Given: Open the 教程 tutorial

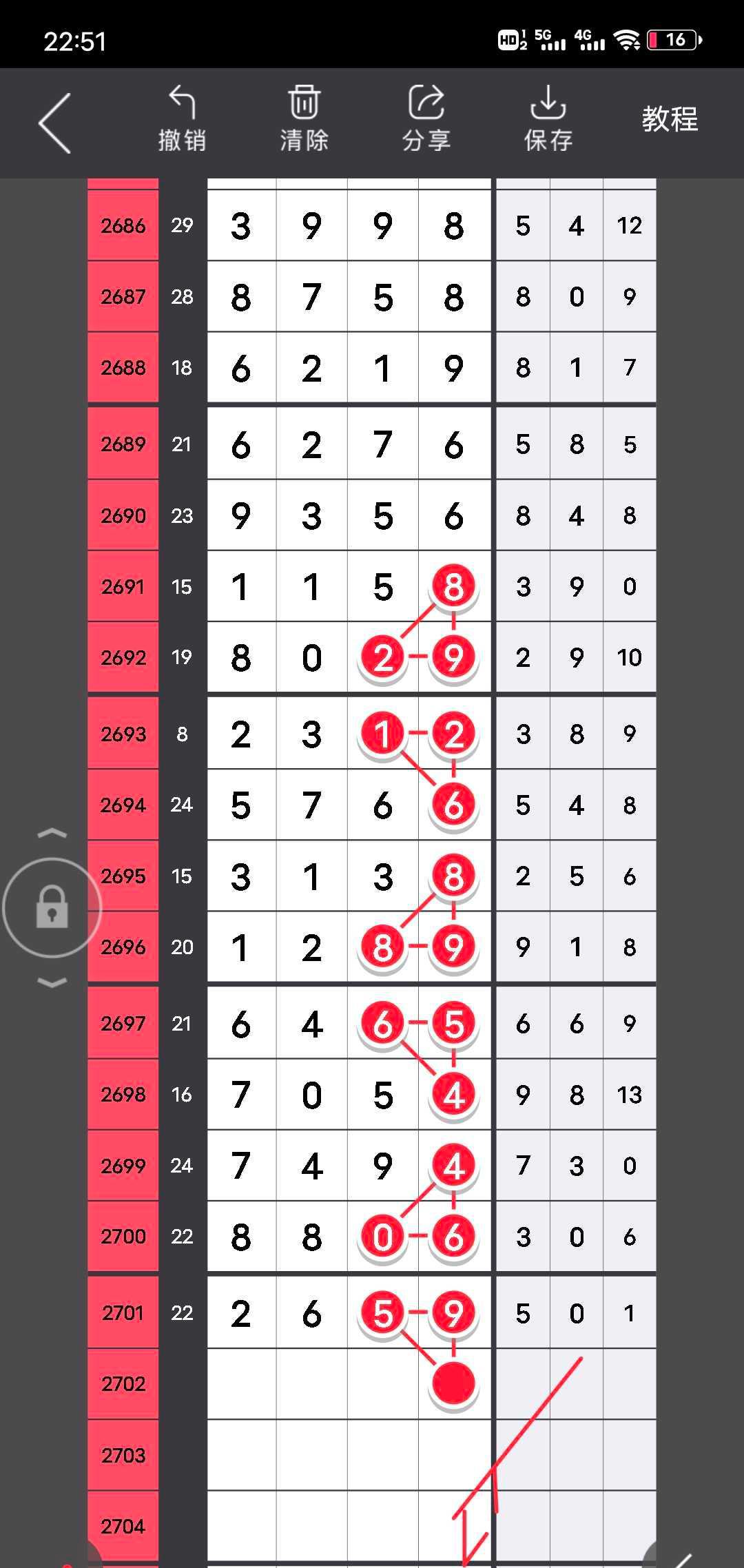Looking at the screenshot, I should (x=670, y=120).
